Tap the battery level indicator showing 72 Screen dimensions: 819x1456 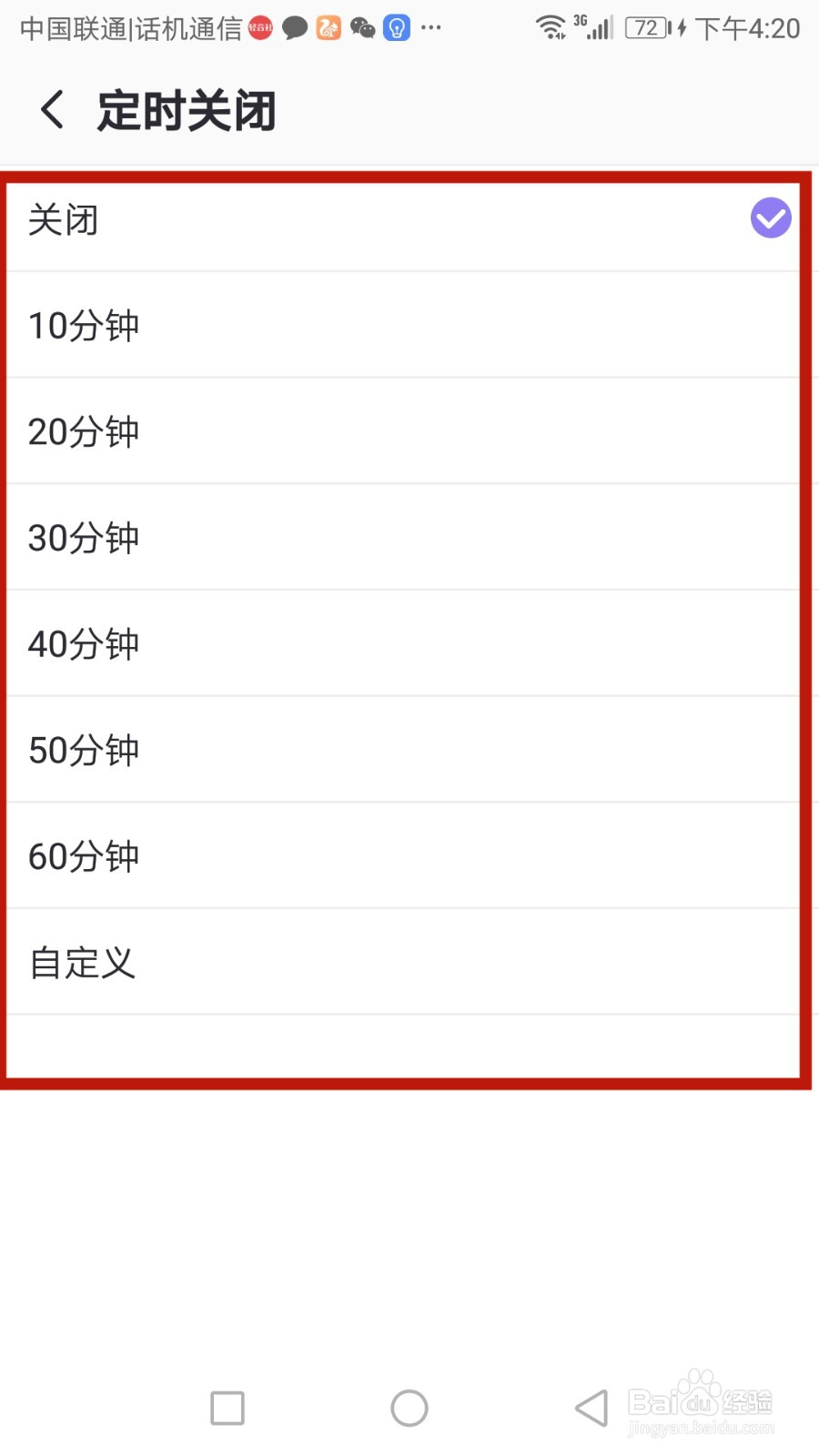click(x=646, y=28)
